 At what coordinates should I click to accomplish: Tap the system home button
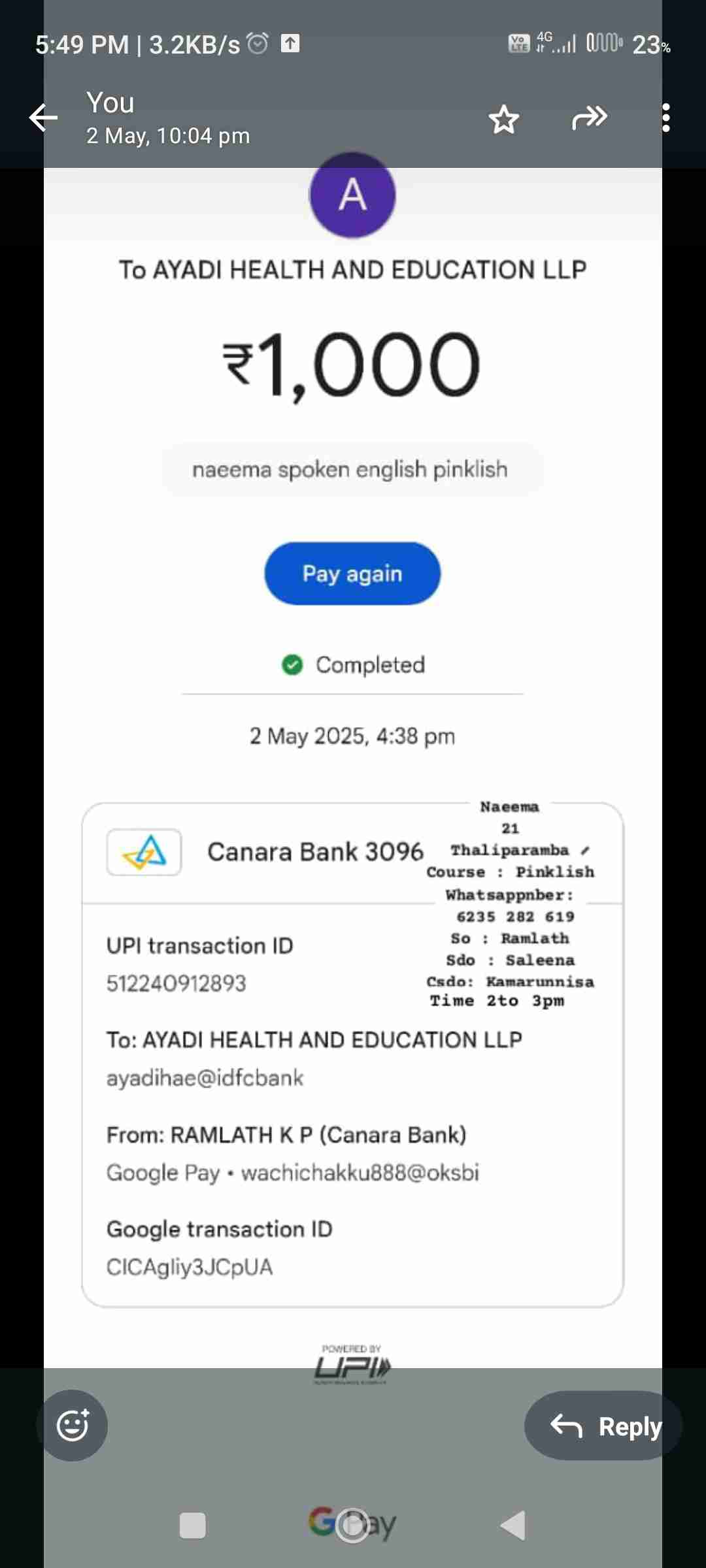352,1526
